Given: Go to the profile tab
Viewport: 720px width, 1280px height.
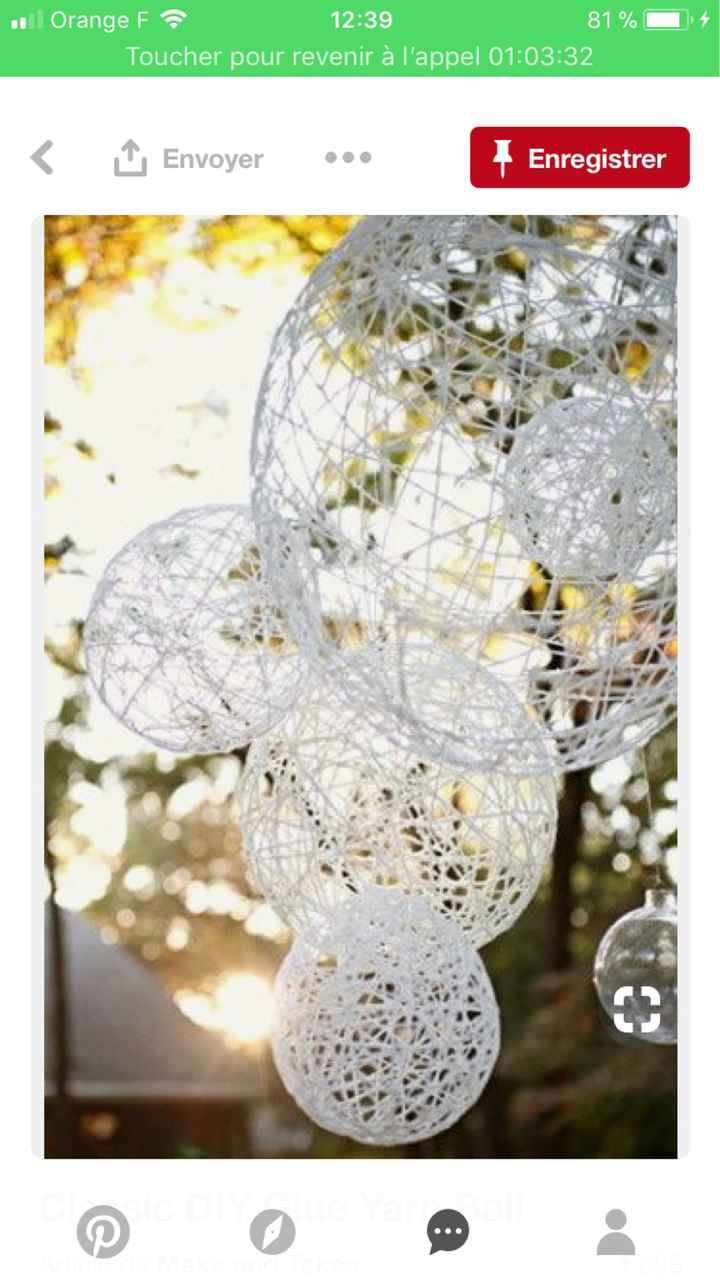Looking at the screenshot, I should (x=616, y=1231).
